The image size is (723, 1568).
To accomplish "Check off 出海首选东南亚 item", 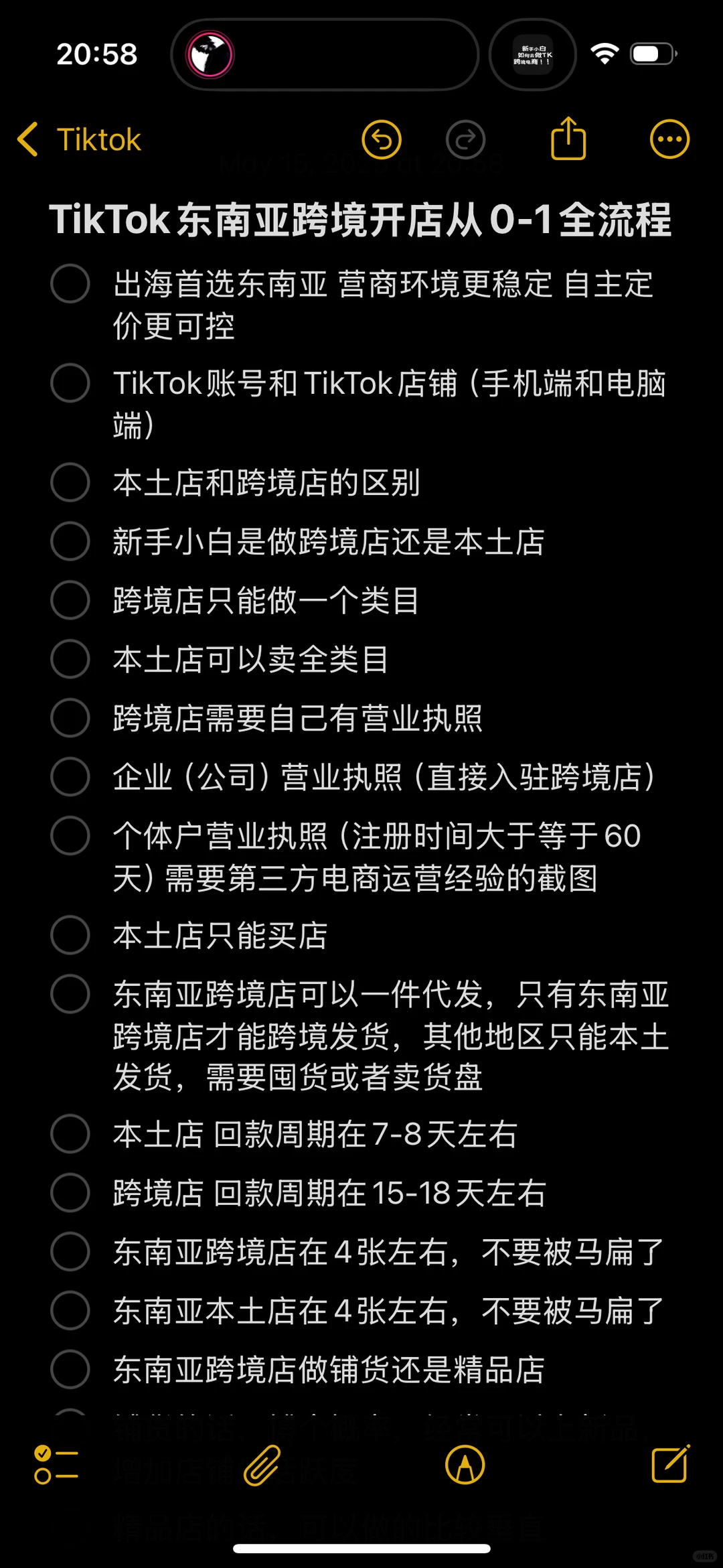I will (70, 284).
